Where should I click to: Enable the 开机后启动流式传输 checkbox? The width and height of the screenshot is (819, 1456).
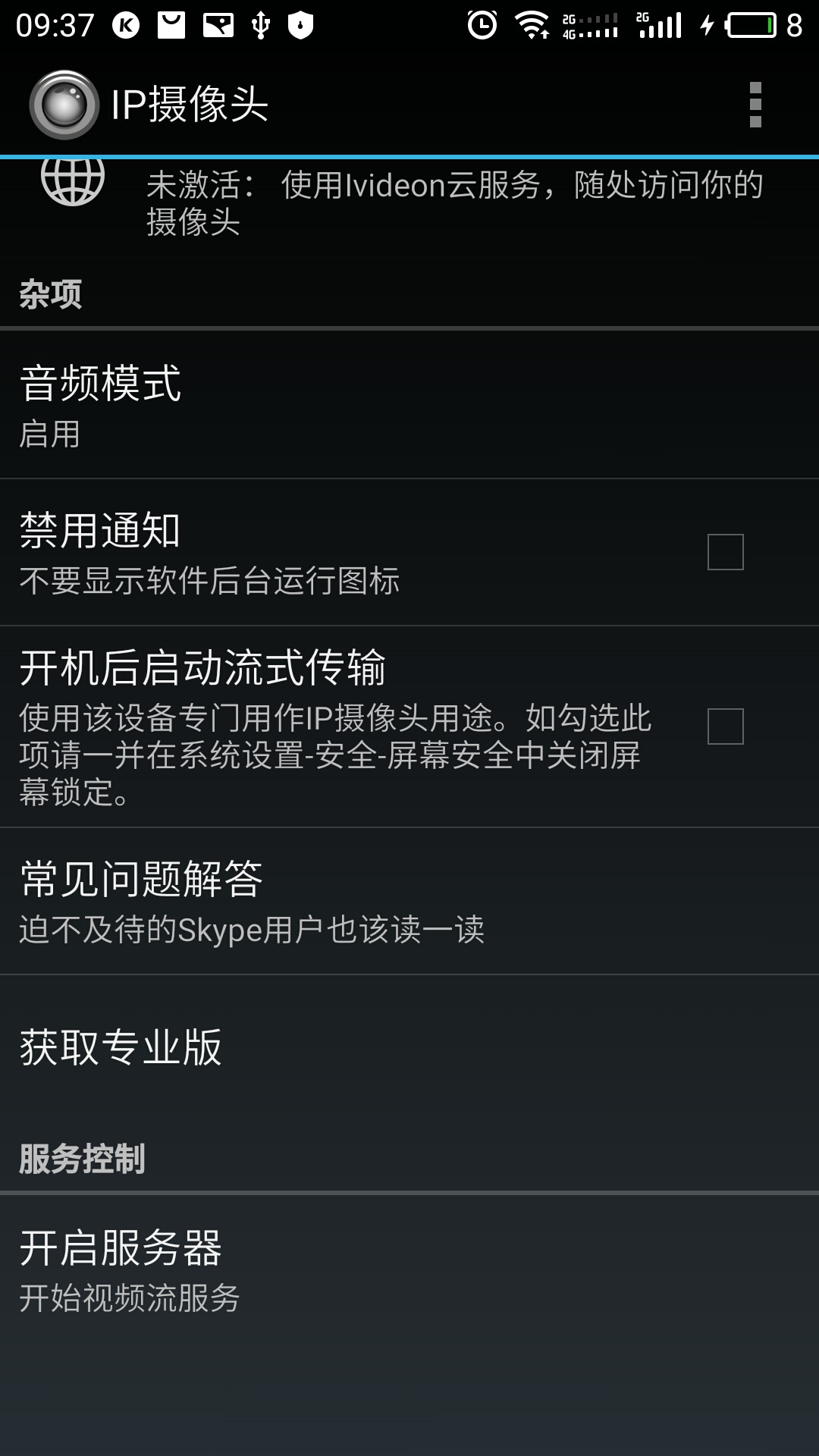pyautogui.click(x=726, y=726)
